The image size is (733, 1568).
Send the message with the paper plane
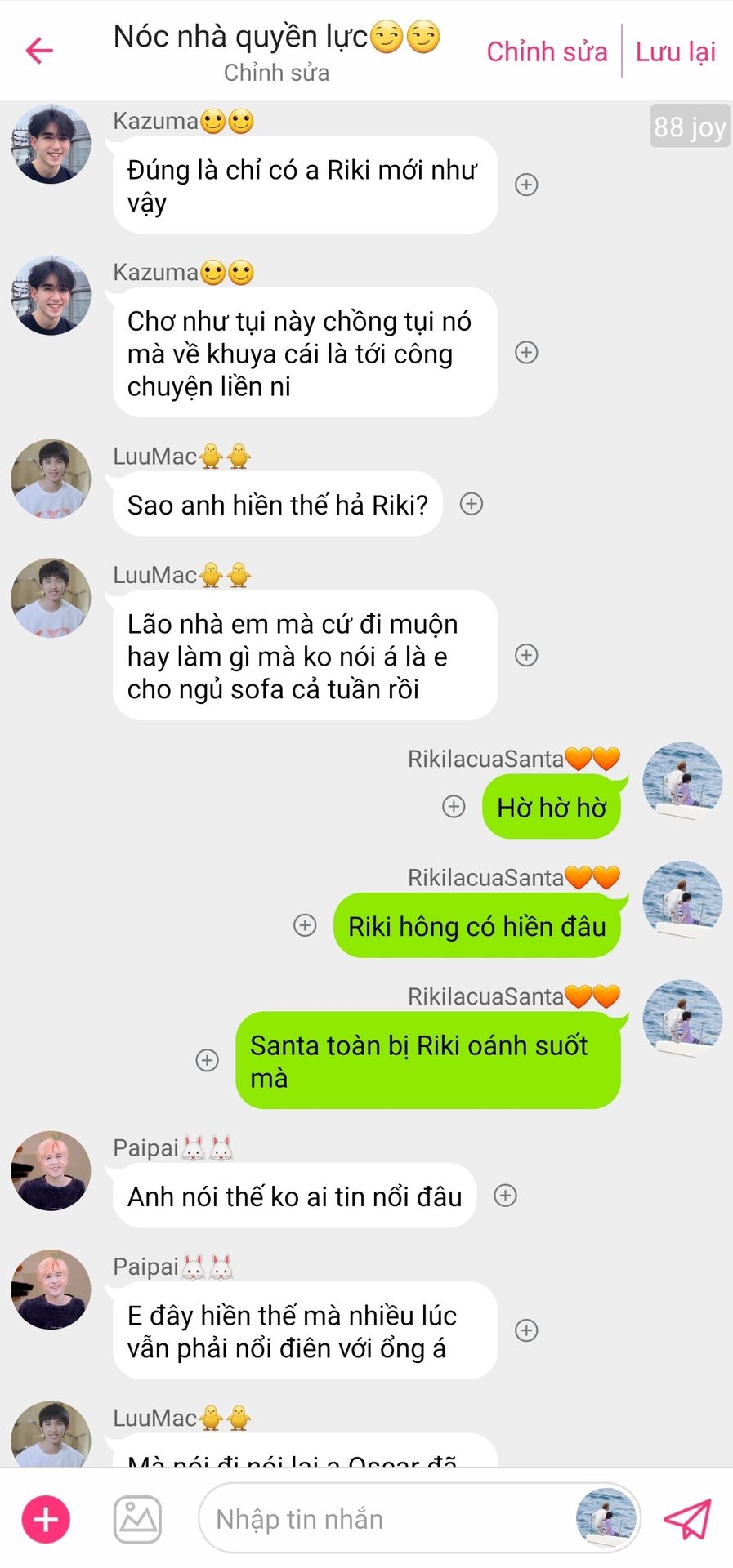(686, 1520)
